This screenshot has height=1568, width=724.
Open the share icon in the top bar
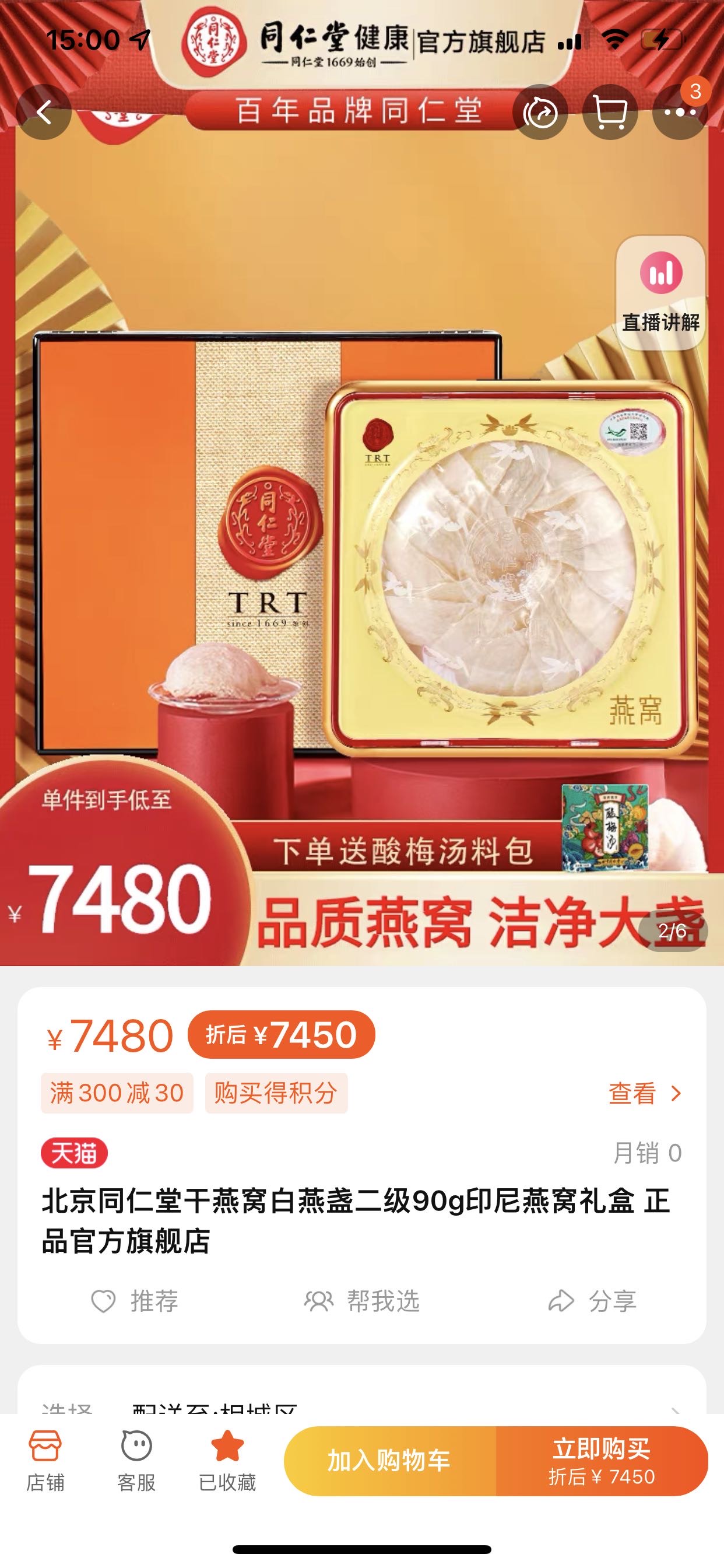[541, 113]
